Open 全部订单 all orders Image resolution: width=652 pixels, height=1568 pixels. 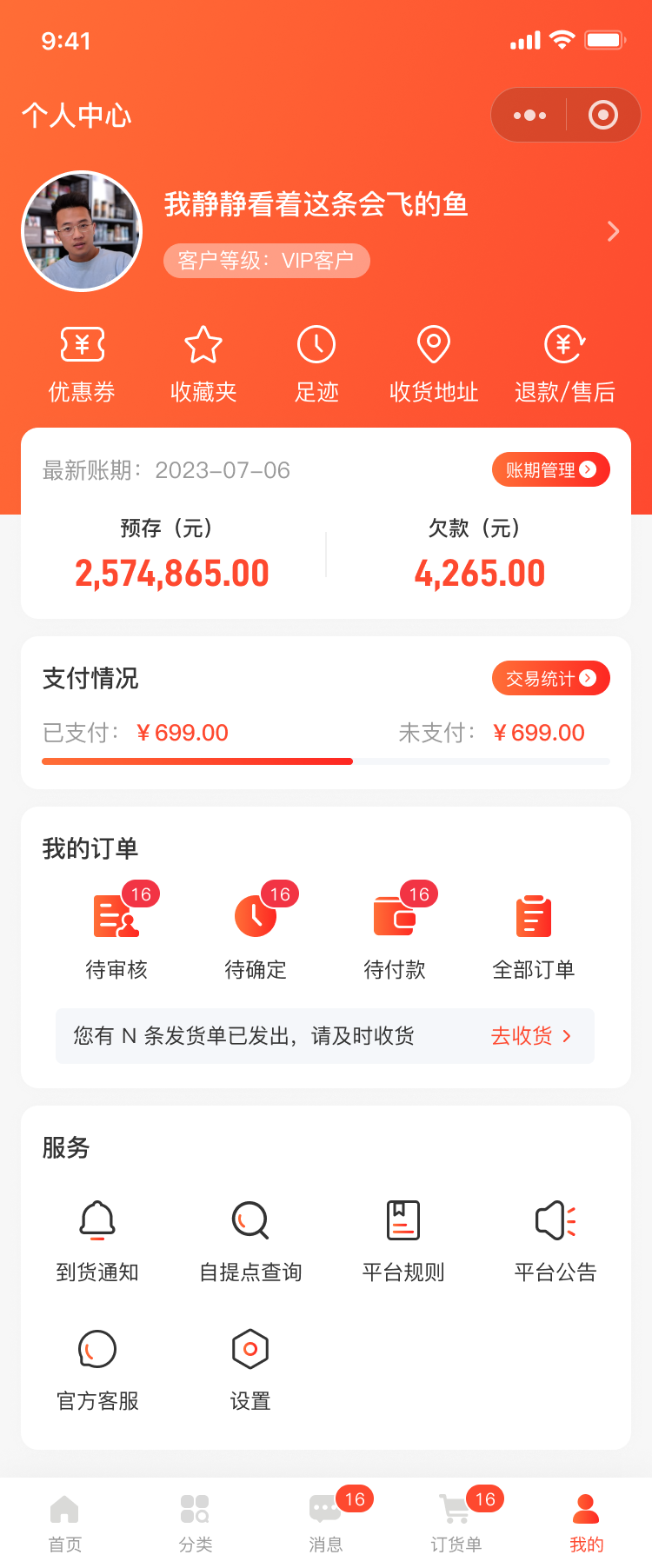tap(534, 936)
